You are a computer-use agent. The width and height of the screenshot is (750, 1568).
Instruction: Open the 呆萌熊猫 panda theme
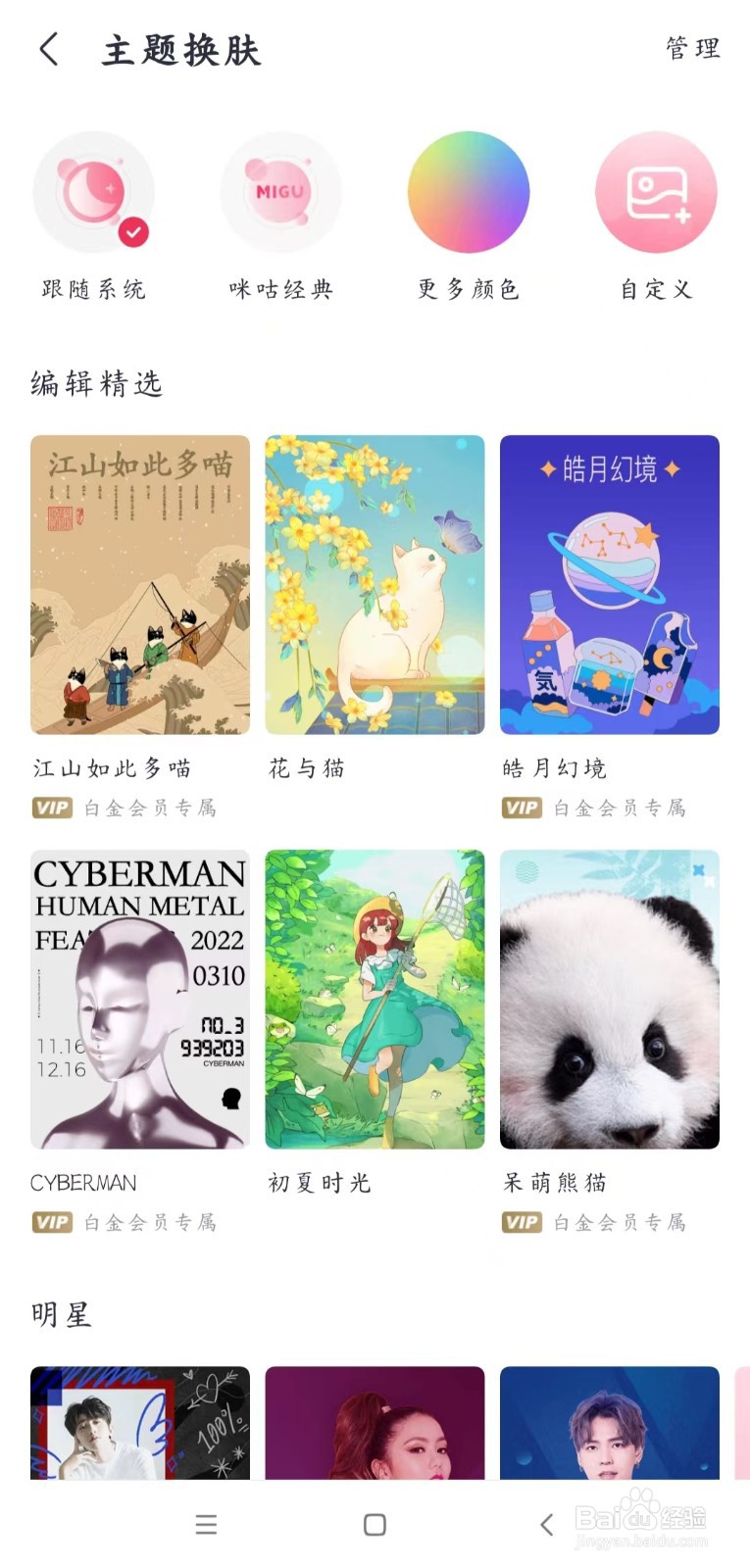[610, 1000]
